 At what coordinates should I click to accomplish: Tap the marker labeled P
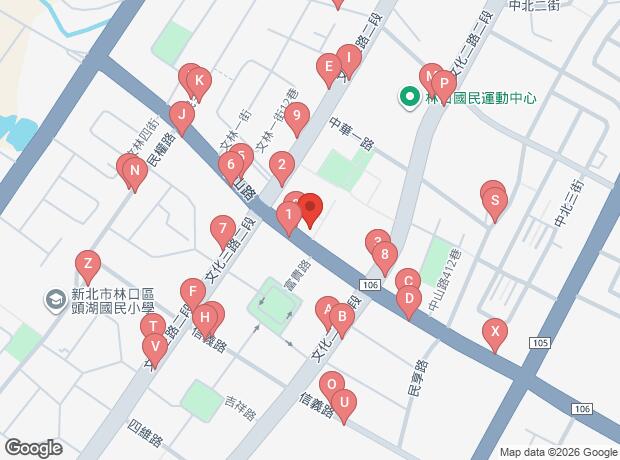444,84
